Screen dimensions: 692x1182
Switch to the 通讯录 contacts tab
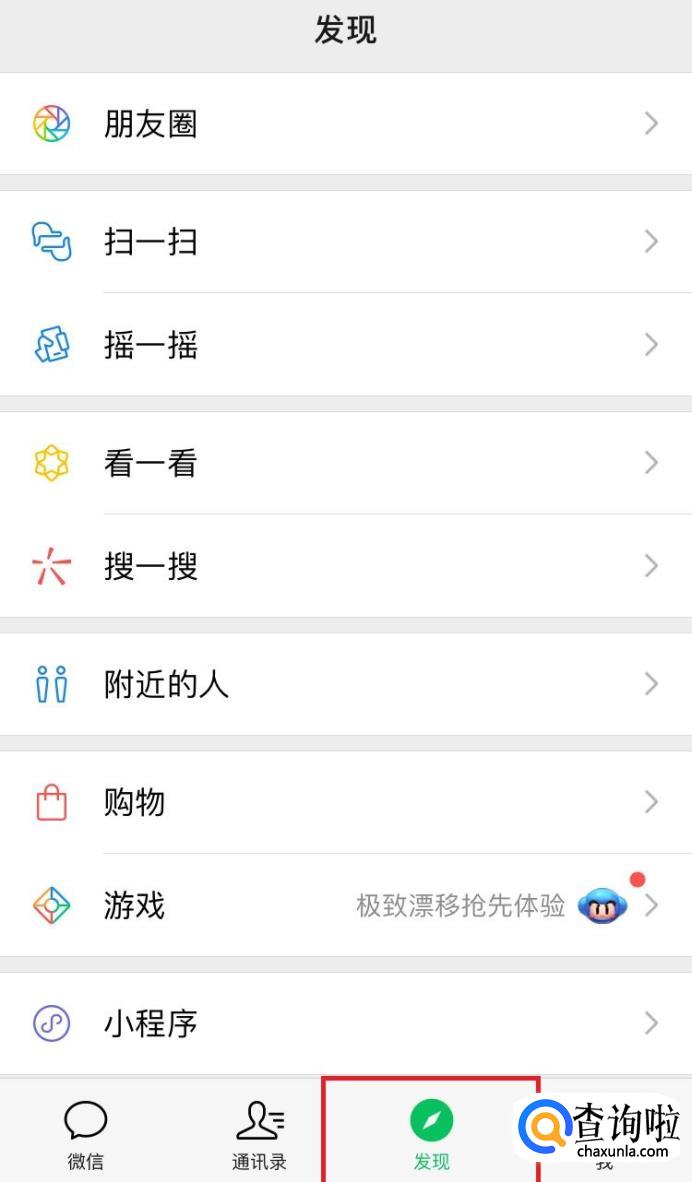point(259,1135)
